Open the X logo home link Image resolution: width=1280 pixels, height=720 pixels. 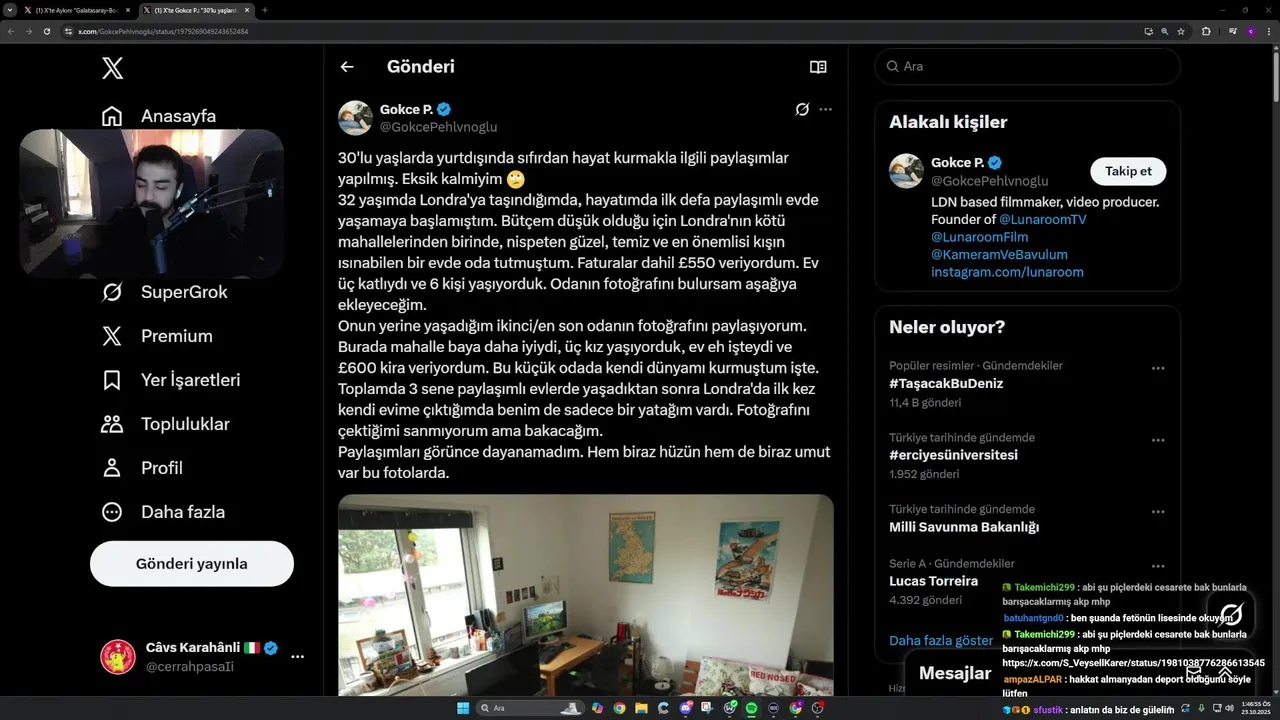coord(113,68)
